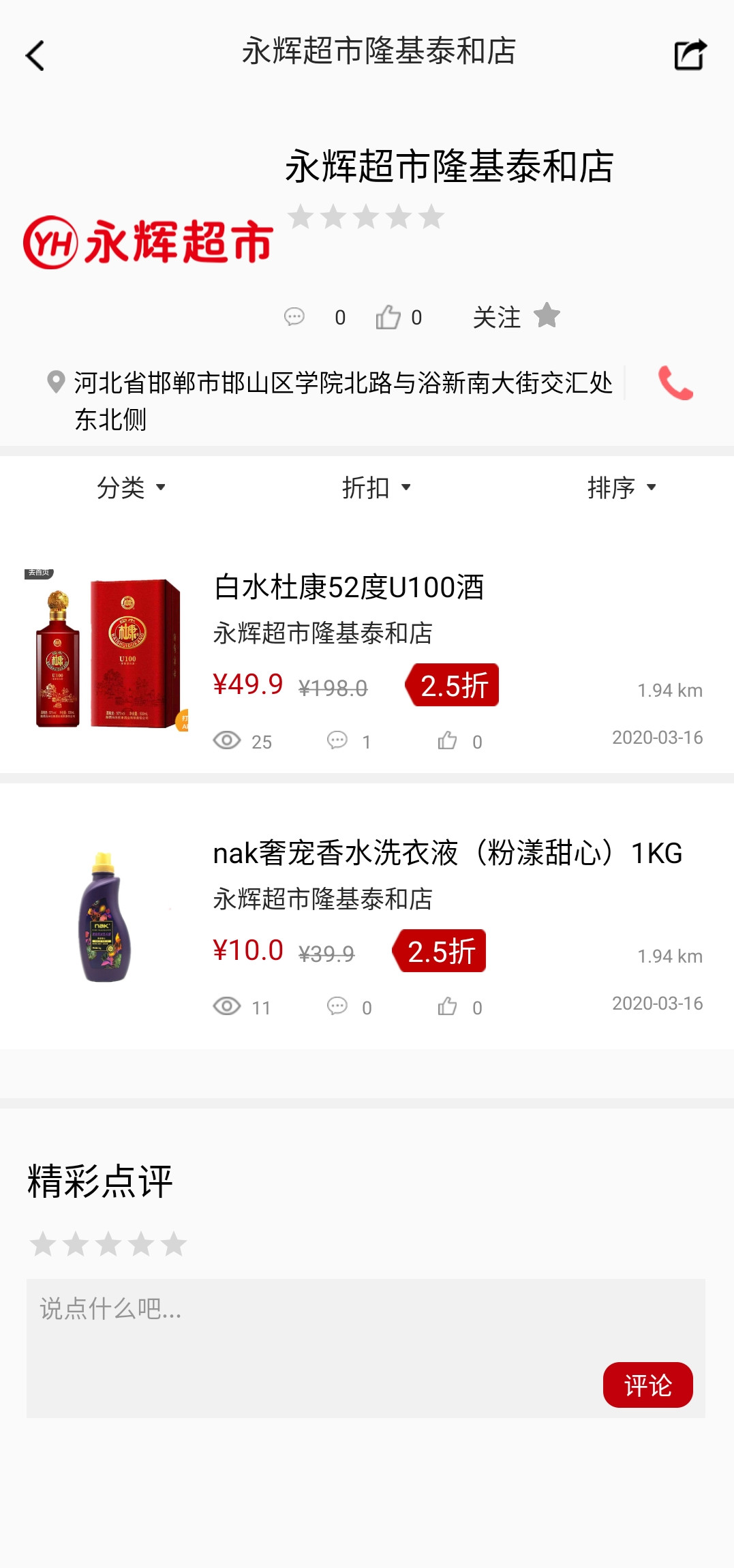
Task: Open comments on 白水杜康52度U100酒
Action: (337, 740)
